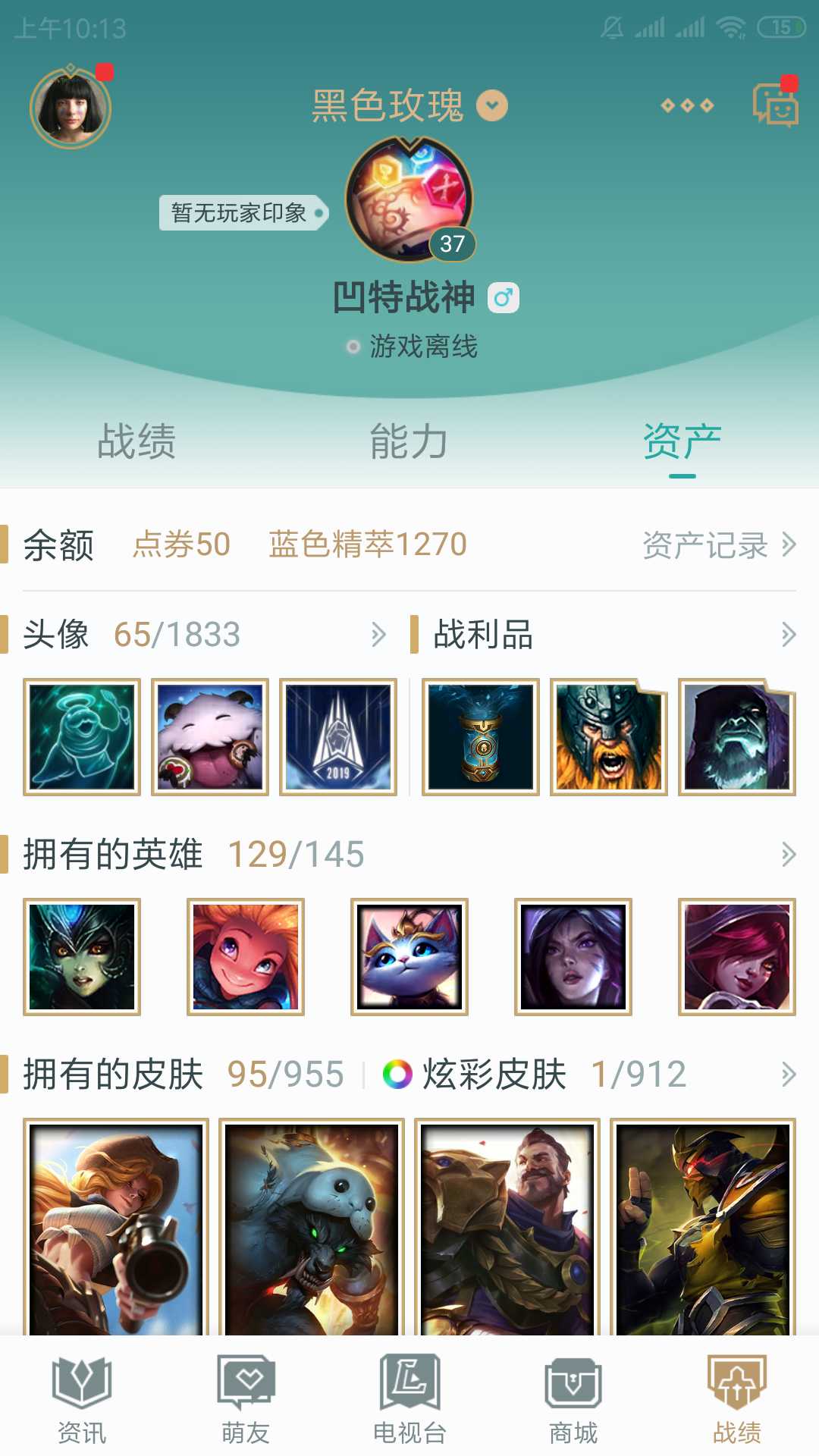
Task: Expand the 黑色玫瑰 server dropdown
Action: (x=491, y=105)
